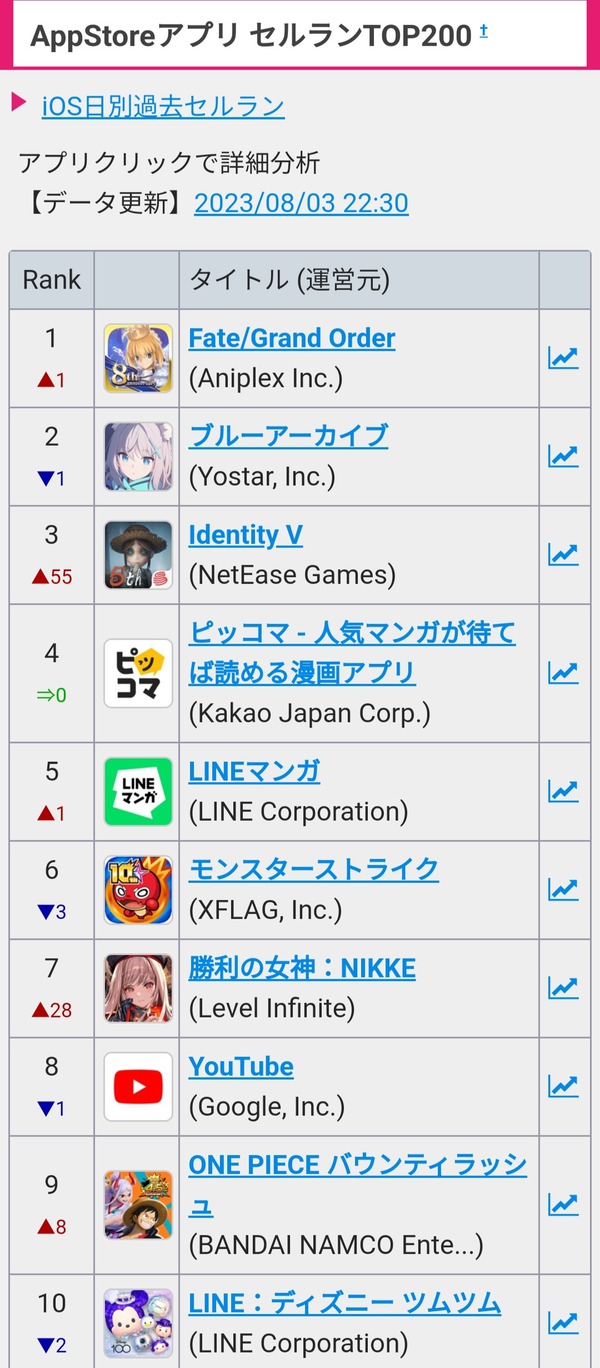The height and width of the screenshot is (1368, 600).
Task: Open the ピッコマ manga app link
Action: click(352, 652)
